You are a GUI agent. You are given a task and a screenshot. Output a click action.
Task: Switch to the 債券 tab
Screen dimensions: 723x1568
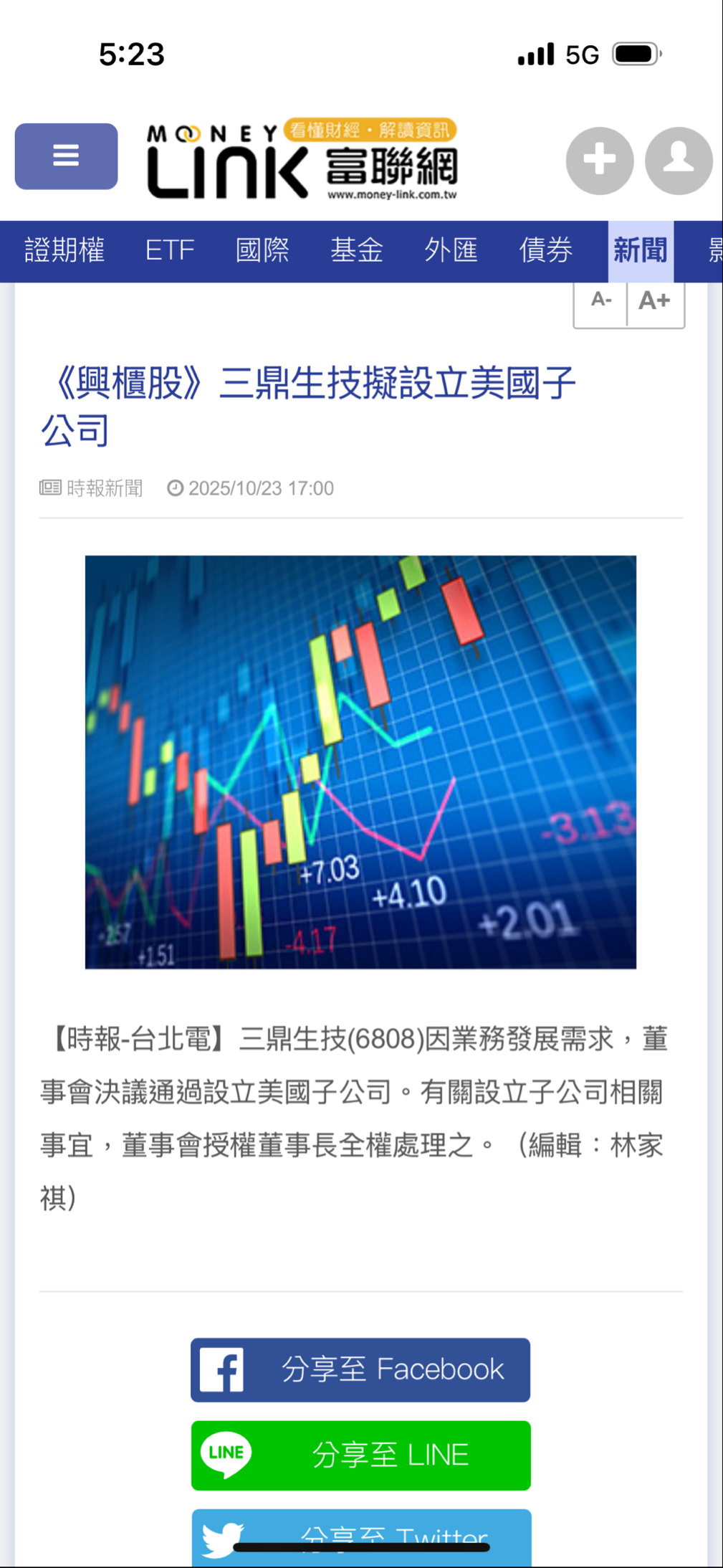click(545, 251)
